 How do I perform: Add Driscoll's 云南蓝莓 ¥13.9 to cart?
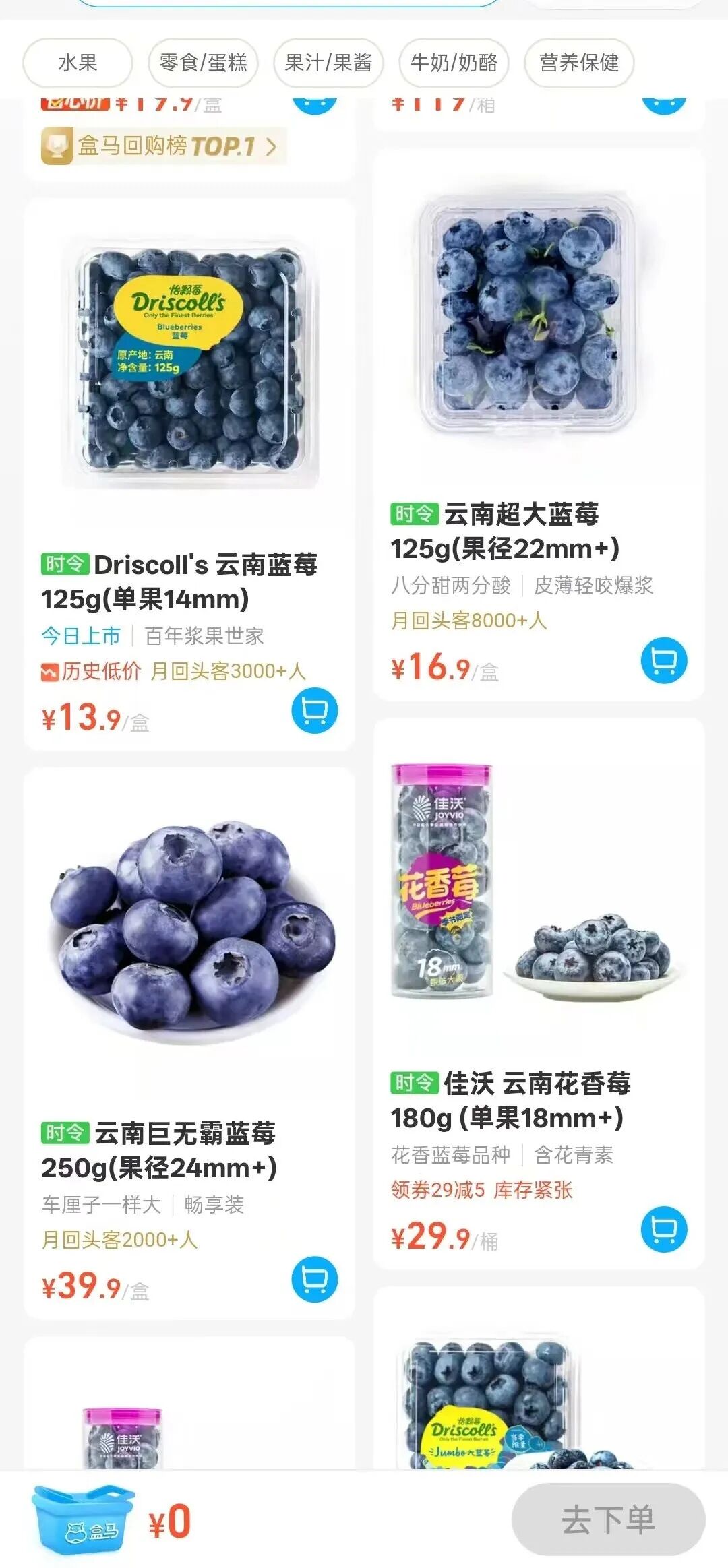pos(314,711)
